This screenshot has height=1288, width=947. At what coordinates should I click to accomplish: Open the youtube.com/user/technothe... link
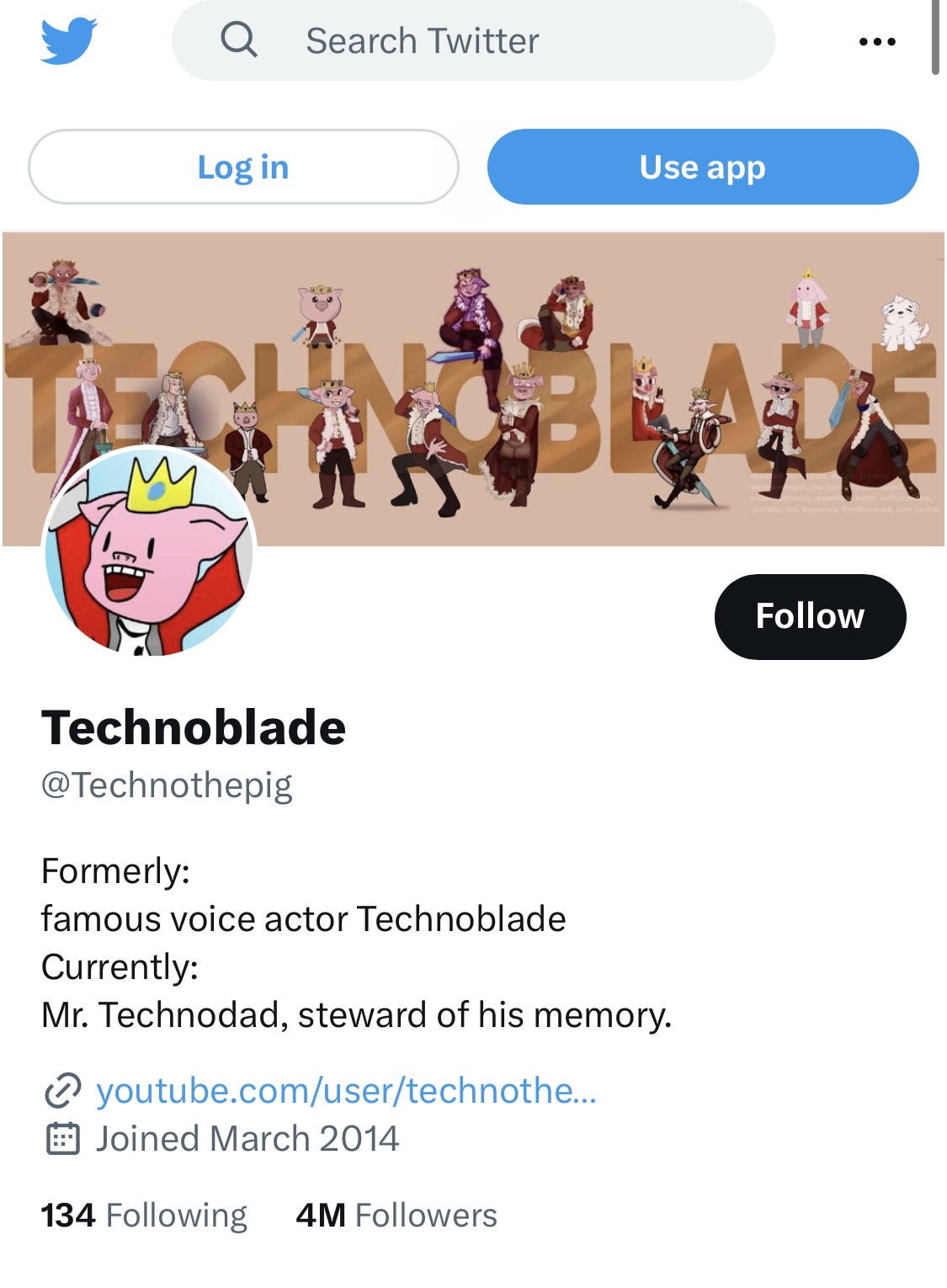coord(346,1090)
